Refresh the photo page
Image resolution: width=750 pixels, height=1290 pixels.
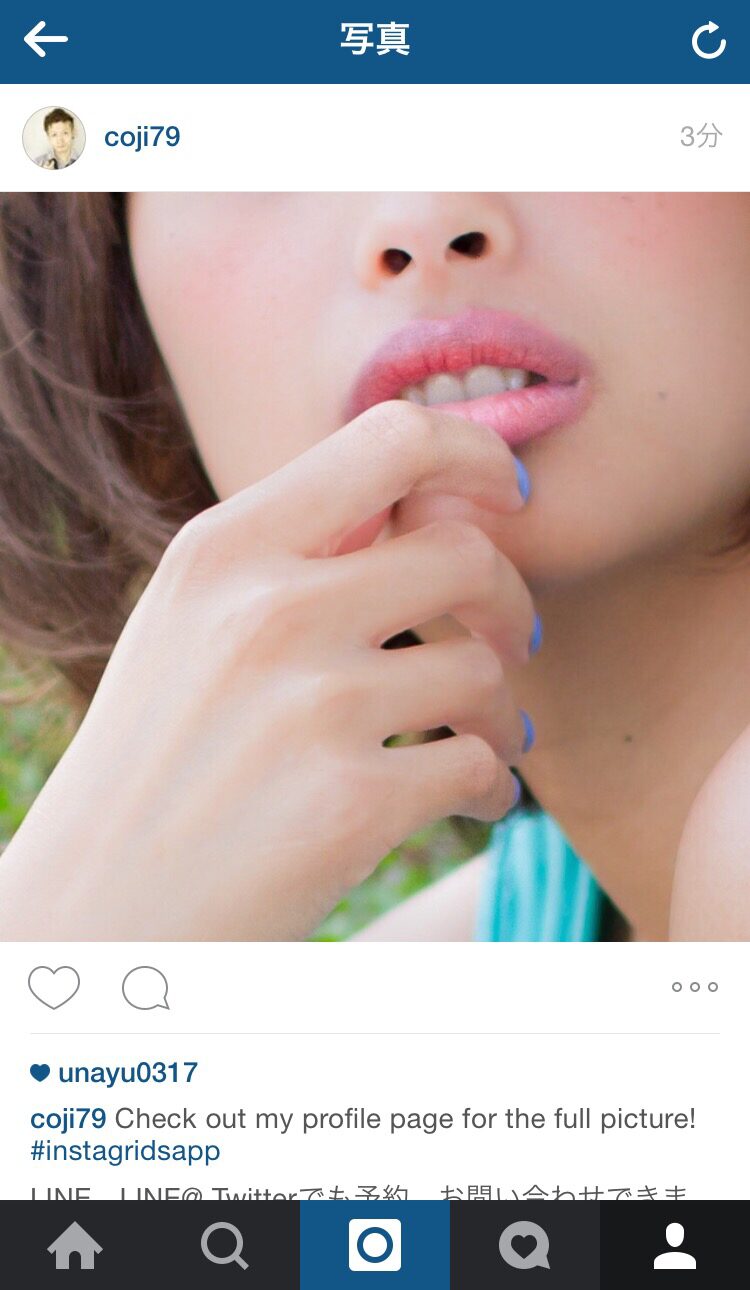click(709, 41)
